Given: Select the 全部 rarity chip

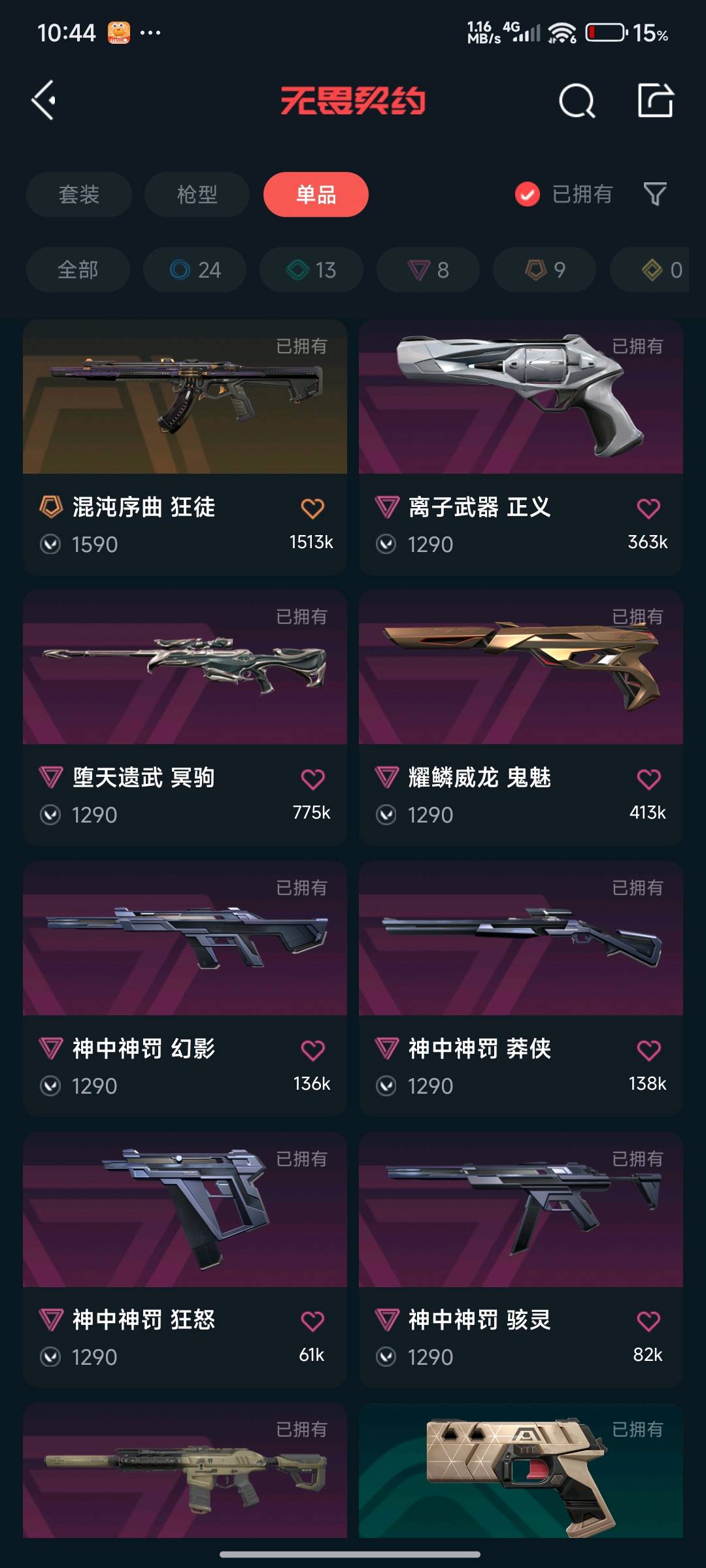Looking at the screenshot, I should 78,270.
